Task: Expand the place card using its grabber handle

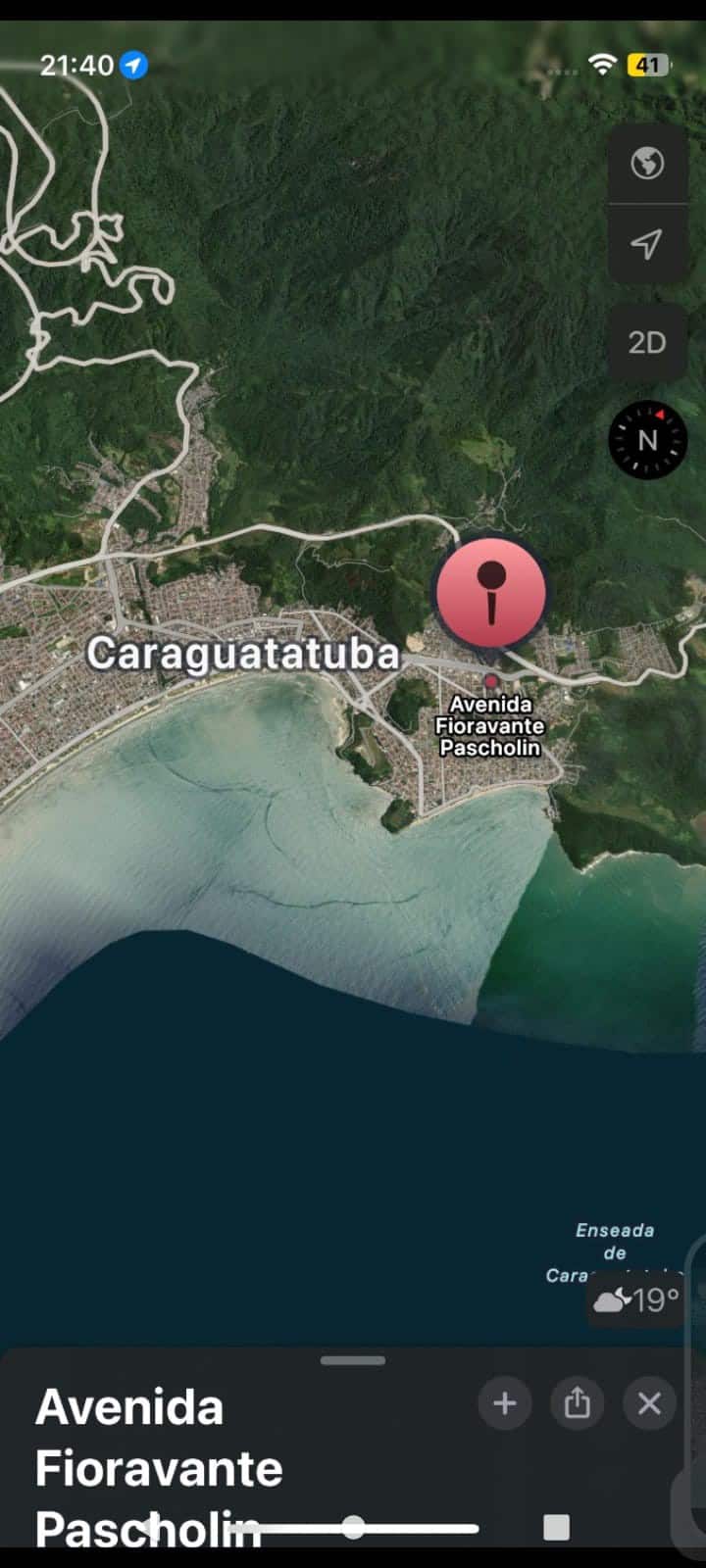Action: [x=353, y=1360]
